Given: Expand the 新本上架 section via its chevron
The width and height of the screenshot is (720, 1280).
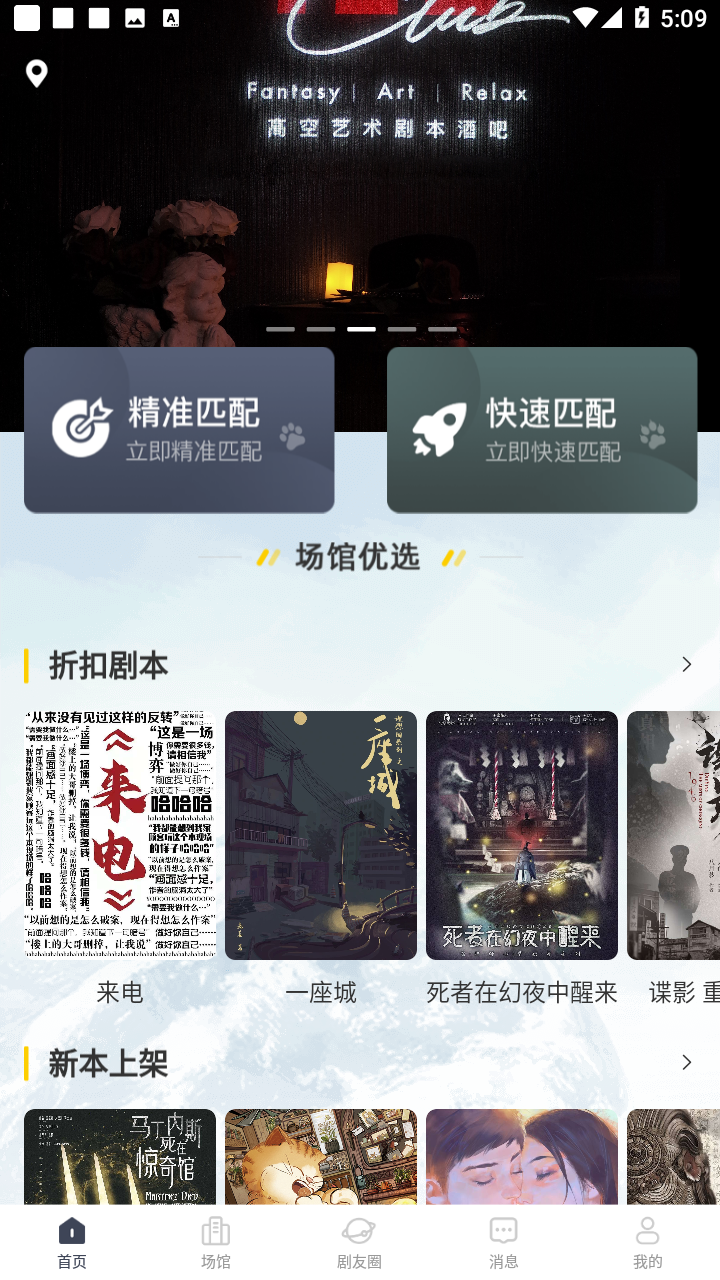Looking at the screenshot, I should pos(686,1062).
